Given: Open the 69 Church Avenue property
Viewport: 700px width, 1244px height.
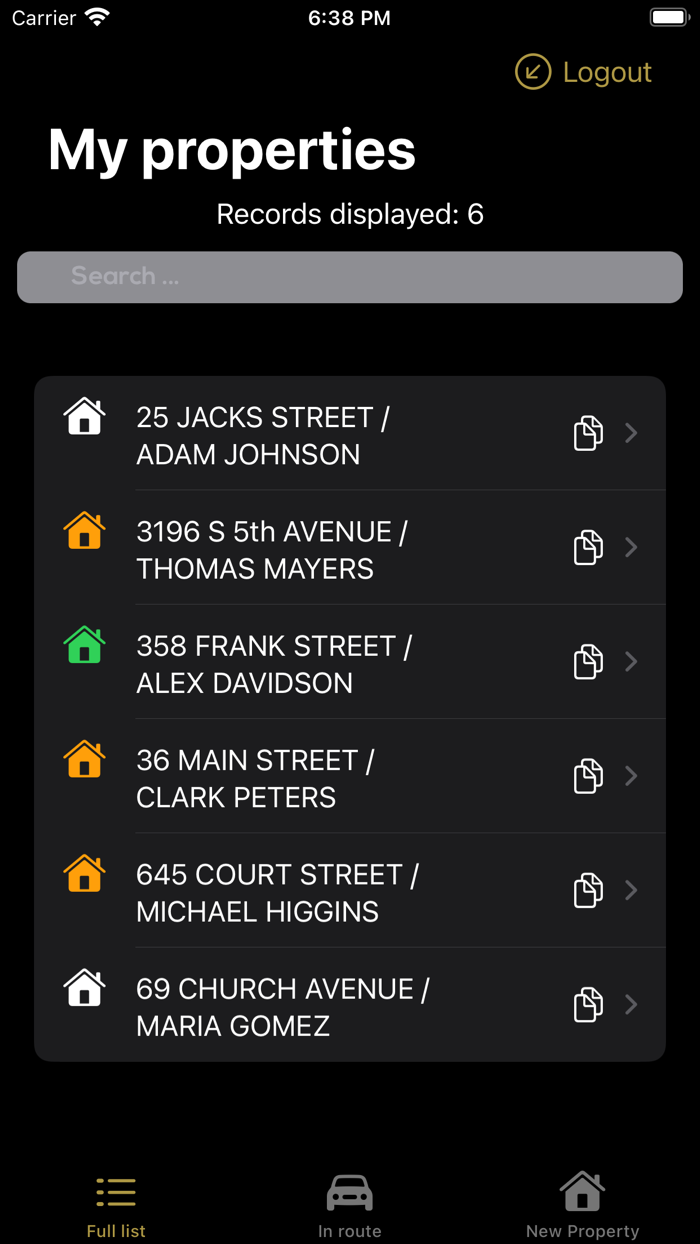Looking at the screenshot, I should [350, 1004].
